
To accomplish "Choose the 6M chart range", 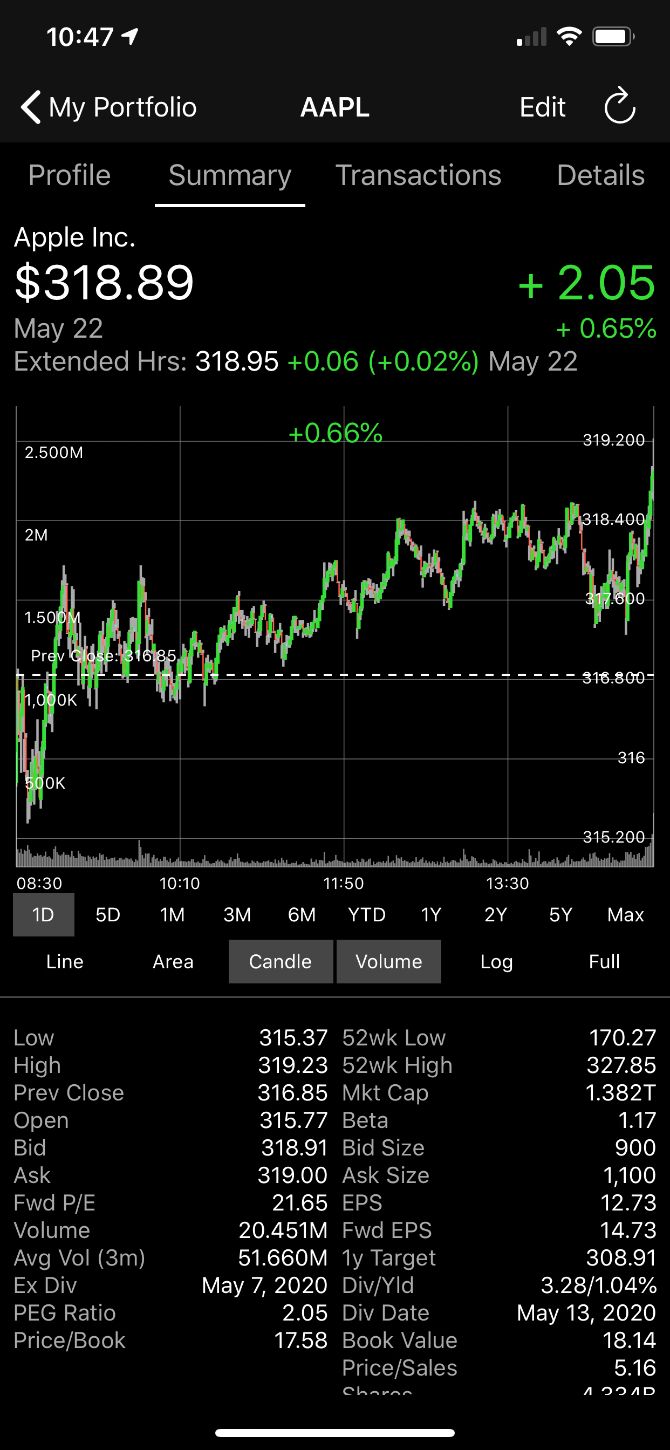I will click(x=301, y=915).
